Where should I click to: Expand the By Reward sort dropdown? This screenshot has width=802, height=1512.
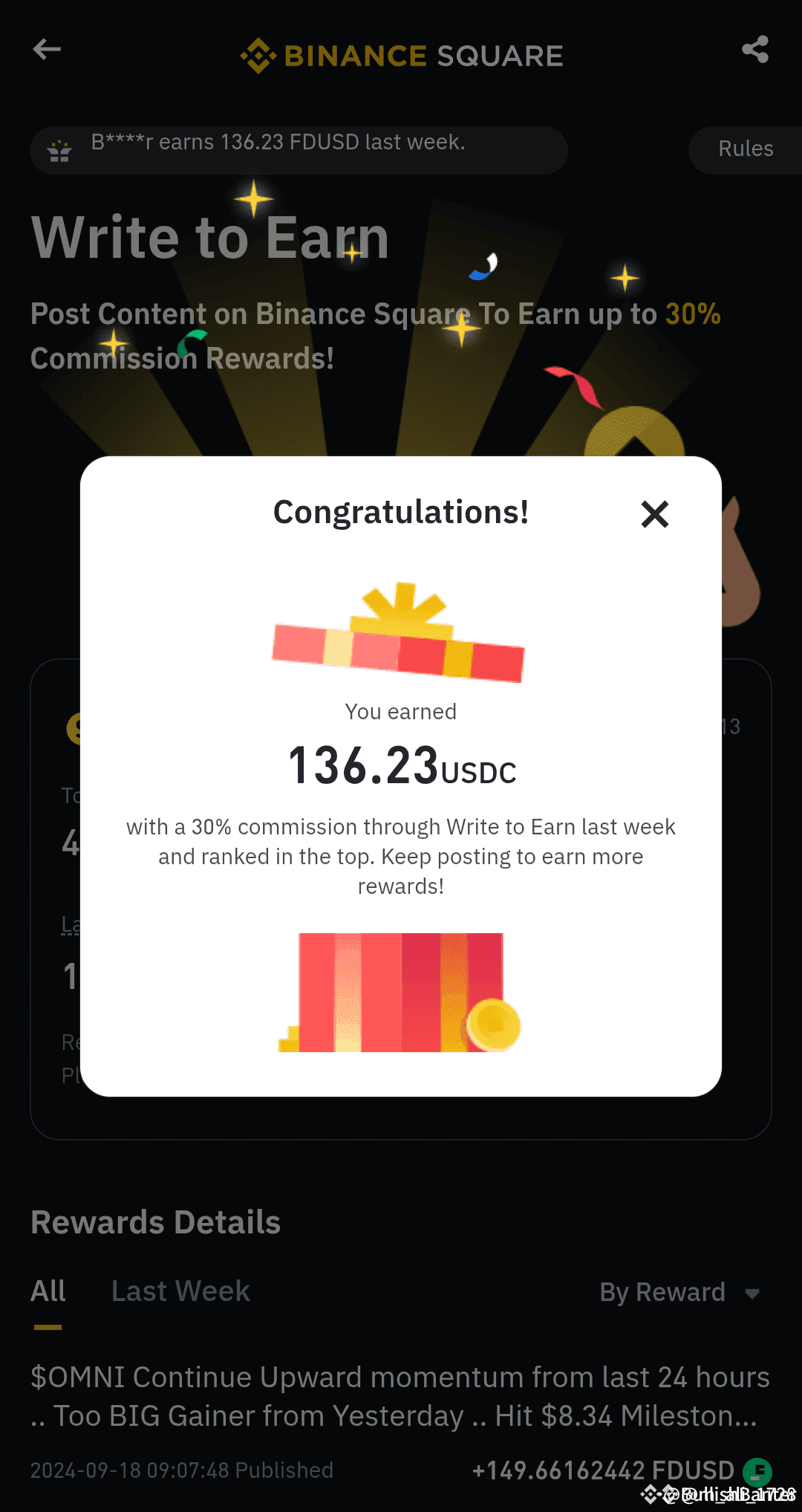(x=679, y=1293)
